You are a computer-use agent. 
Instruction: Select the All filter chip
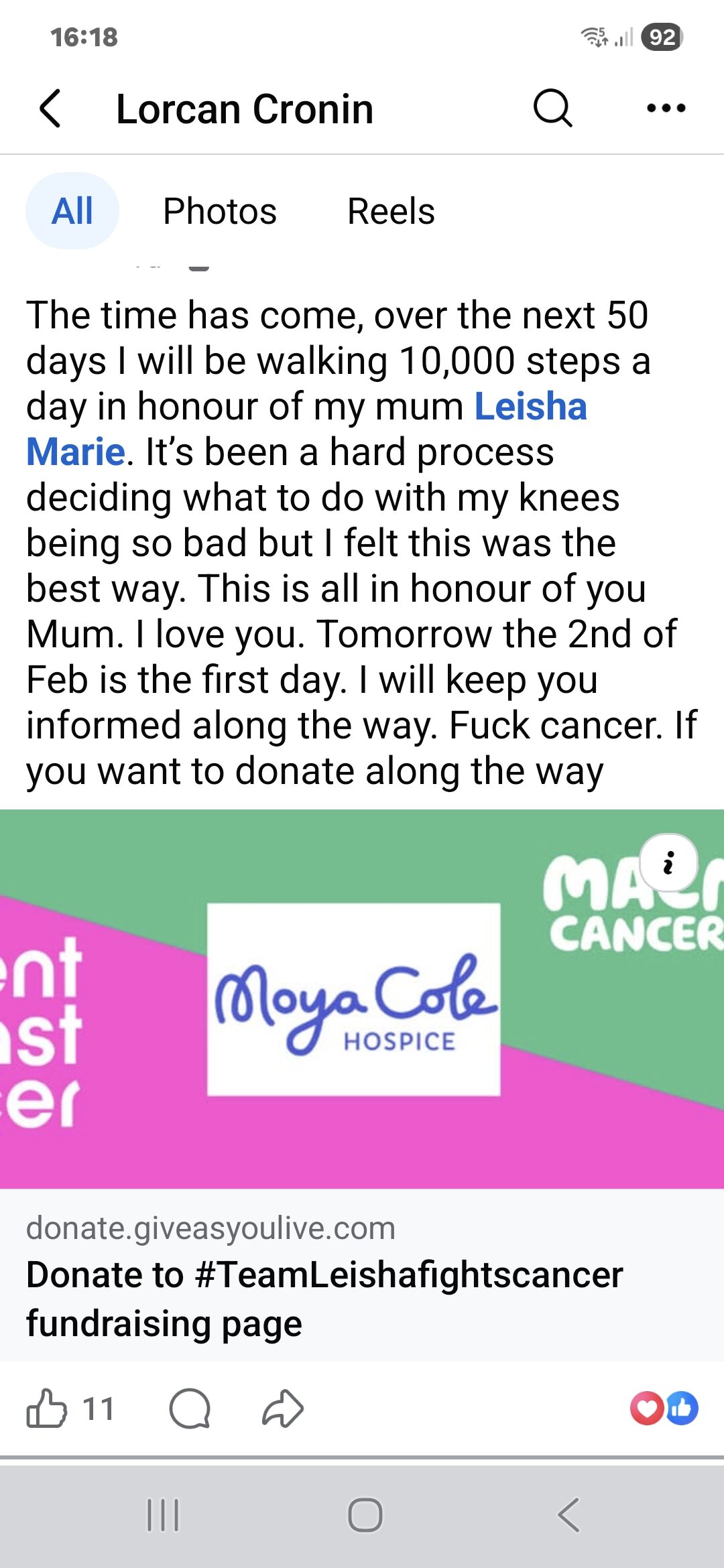[x=72, y=211]
